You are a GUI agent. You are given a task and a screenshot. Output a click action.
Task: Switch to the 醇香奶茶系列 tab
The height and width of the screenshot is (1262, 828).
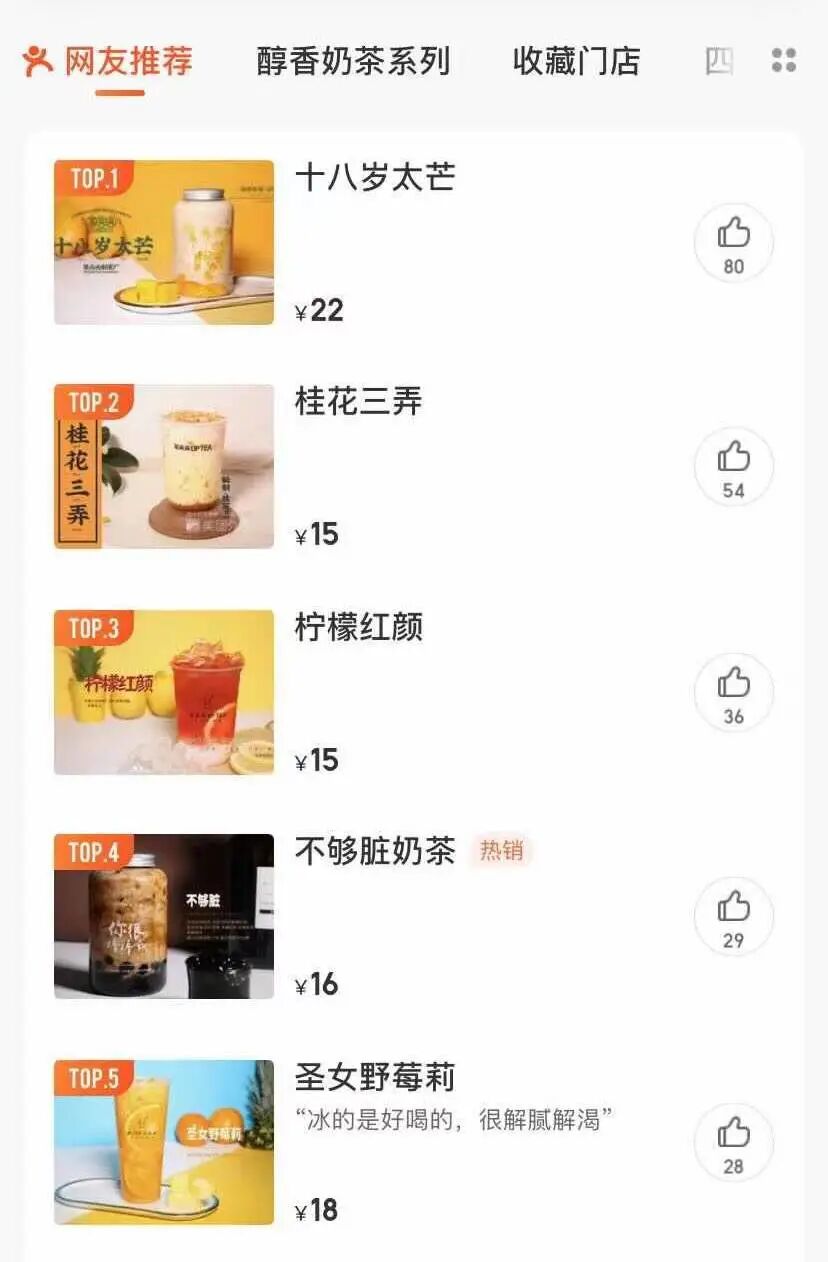pyautogui.click(x=353, y=61)
